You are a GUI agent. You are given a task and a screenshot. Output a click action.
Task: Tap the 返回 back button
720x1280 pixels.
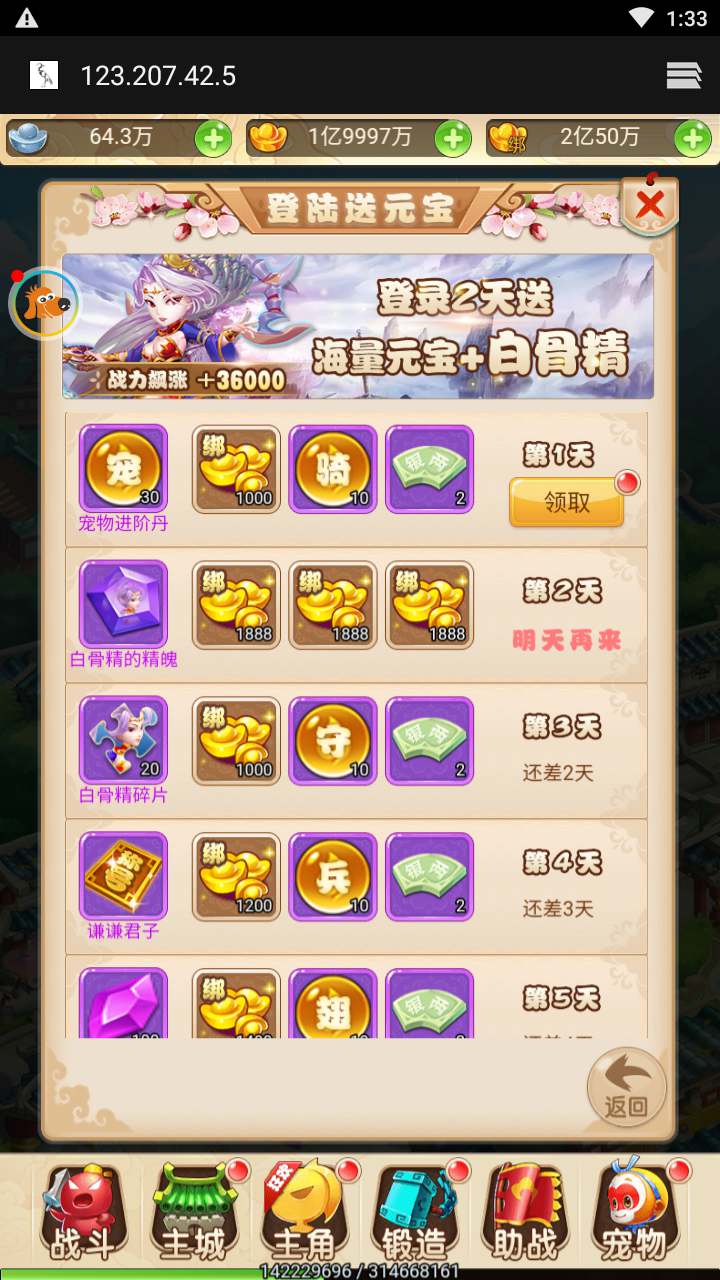(627, 1087)
